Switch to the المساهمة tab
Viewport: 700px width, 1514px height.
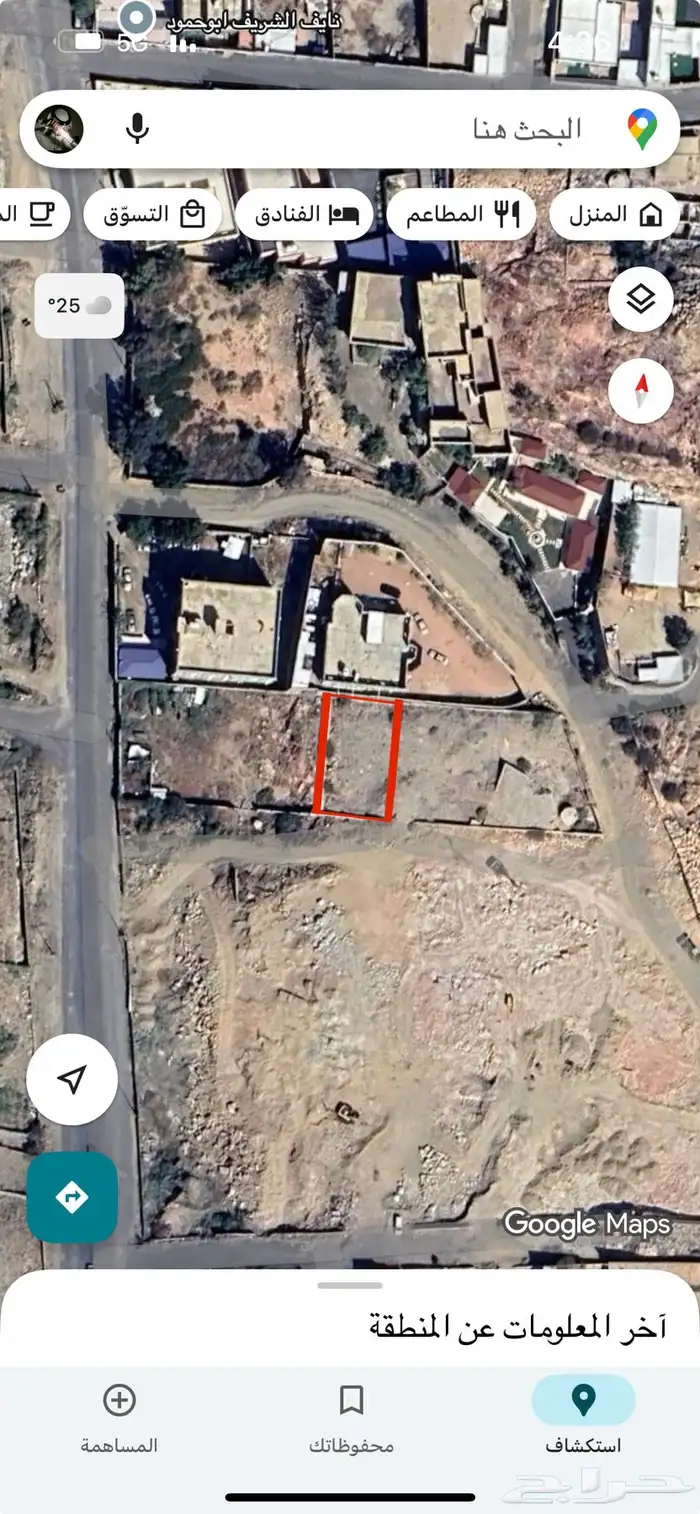[119, 1417]
